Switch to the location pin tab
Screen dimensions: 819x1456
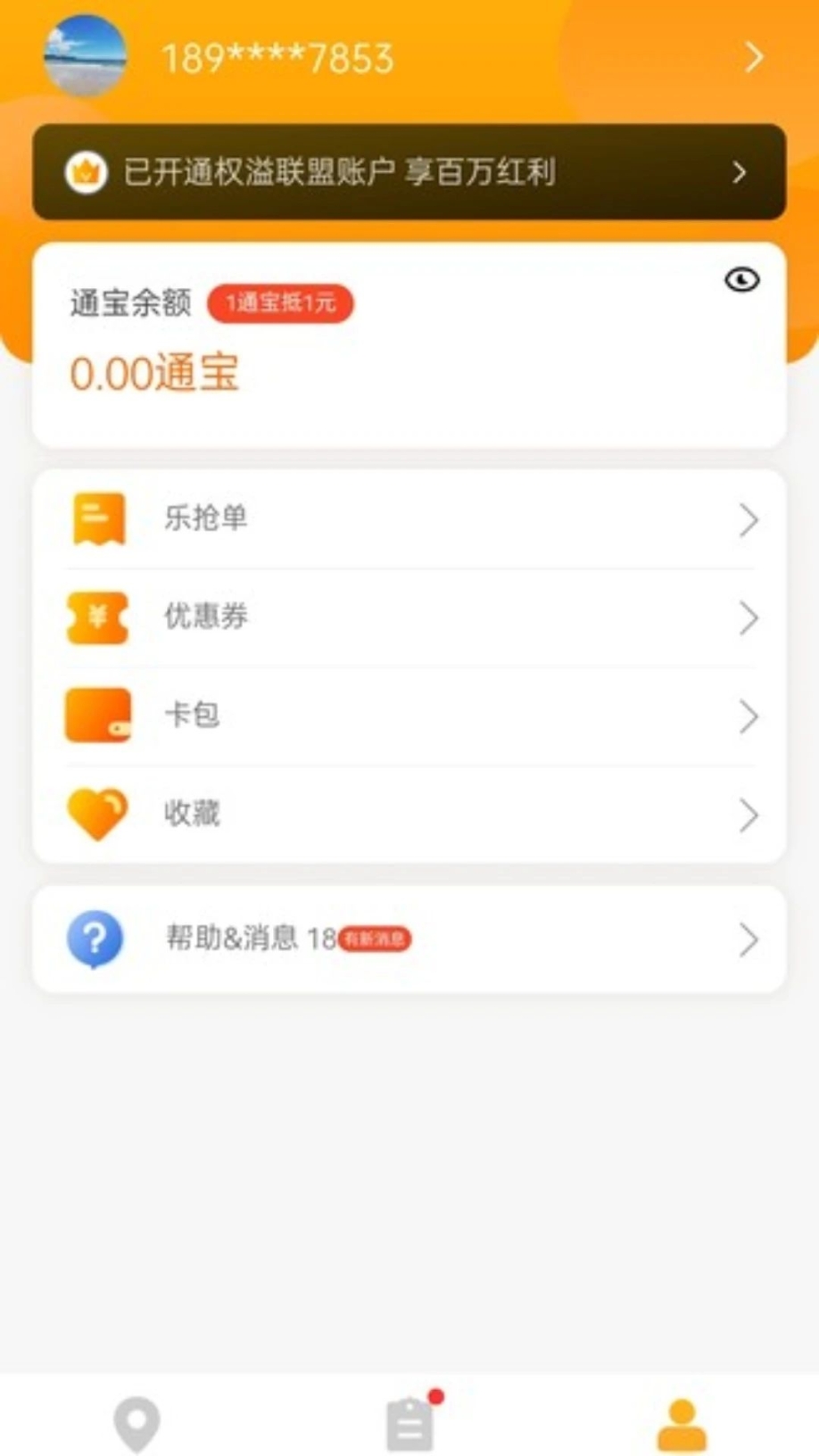pos(136,1423)
